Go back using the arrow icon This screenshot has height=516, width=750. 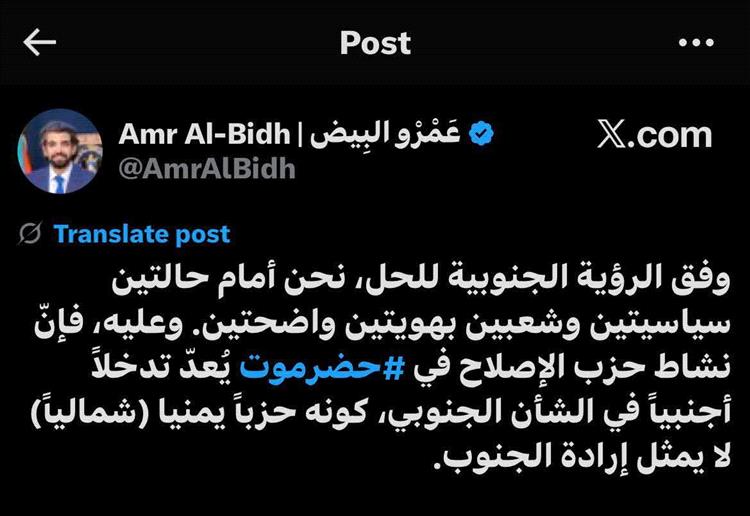[40, 42]
